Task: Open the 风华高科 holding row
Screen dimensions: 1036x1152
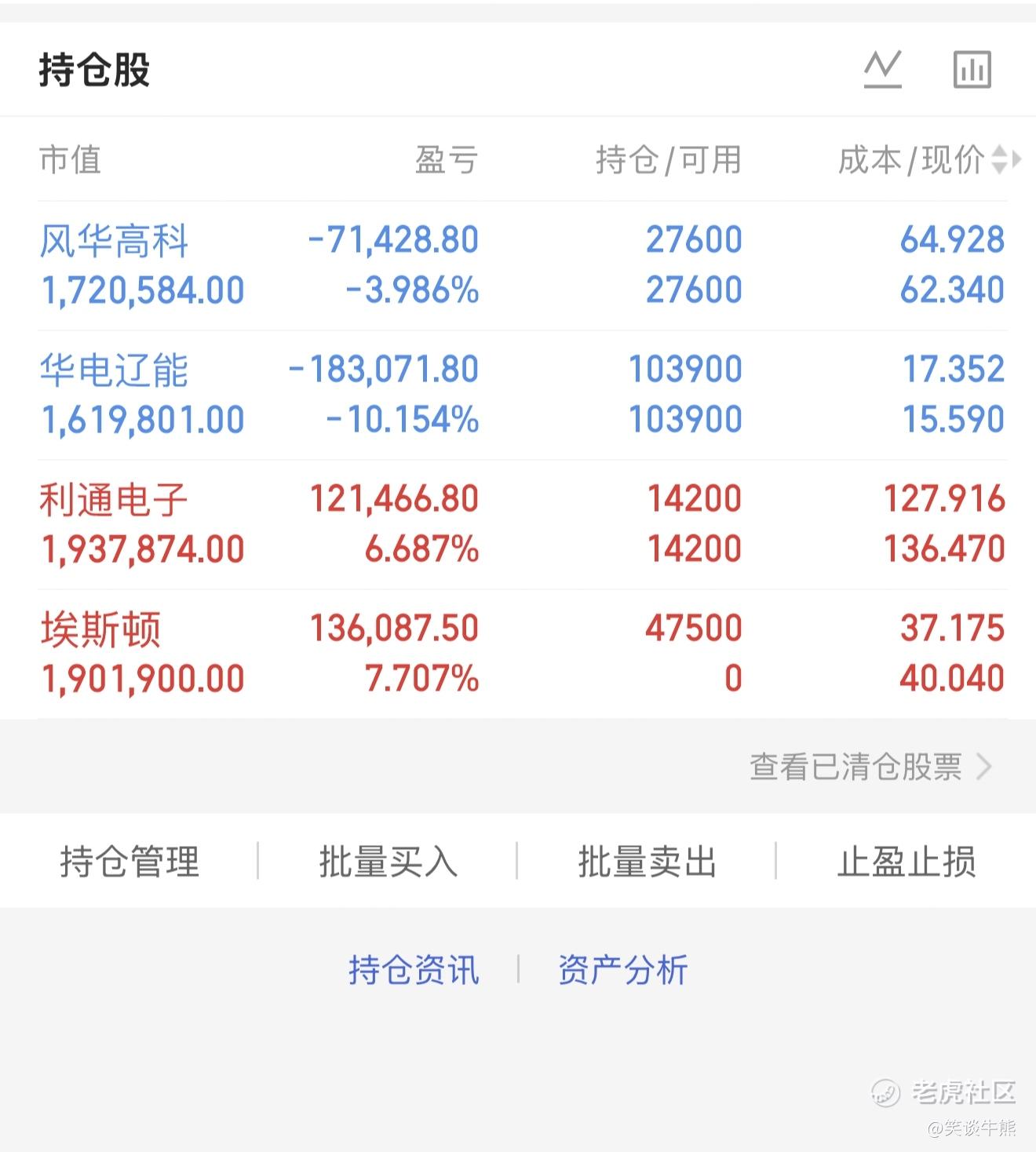Action: [x=518, y=265]
